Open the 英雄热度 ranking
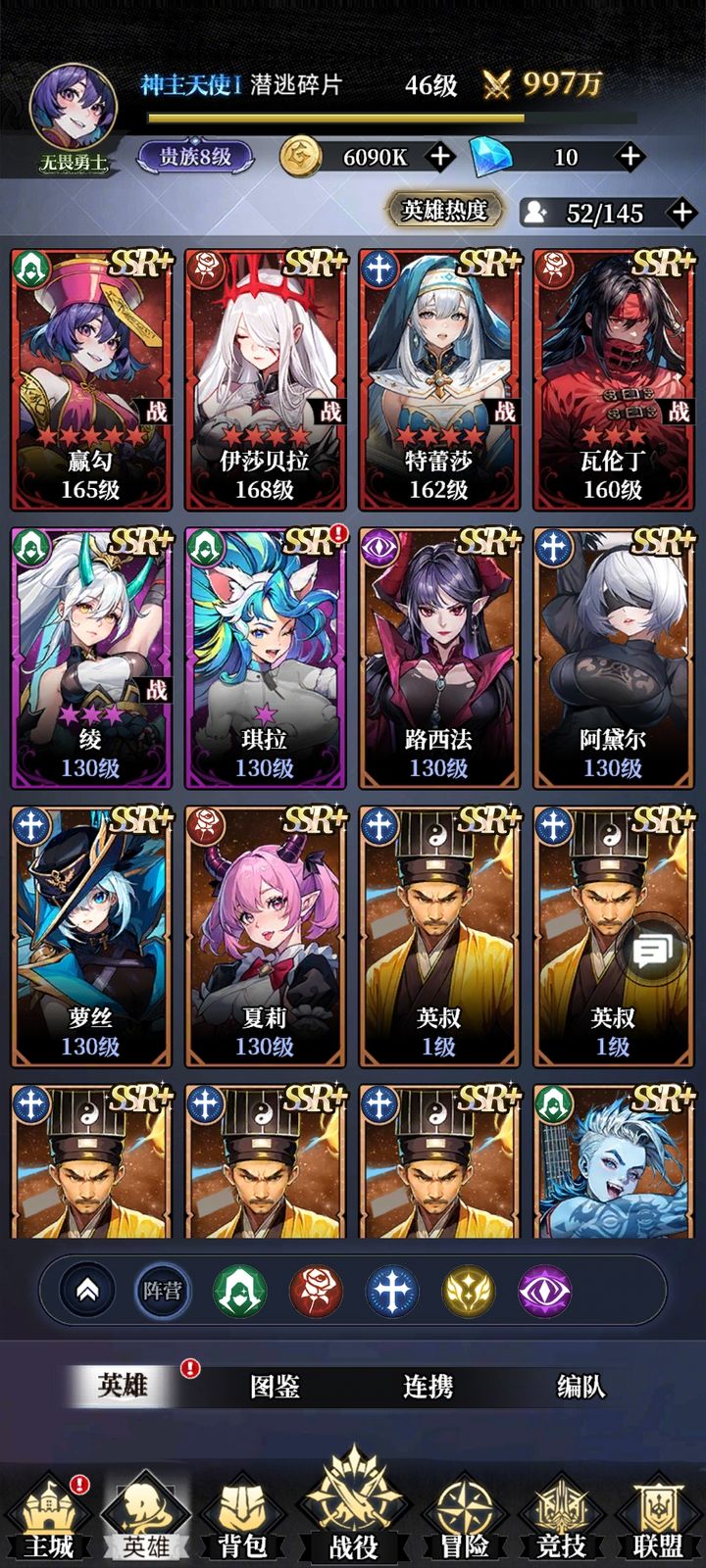The height and width of the screenshot is (1568, 706). (x=445, y=210)
